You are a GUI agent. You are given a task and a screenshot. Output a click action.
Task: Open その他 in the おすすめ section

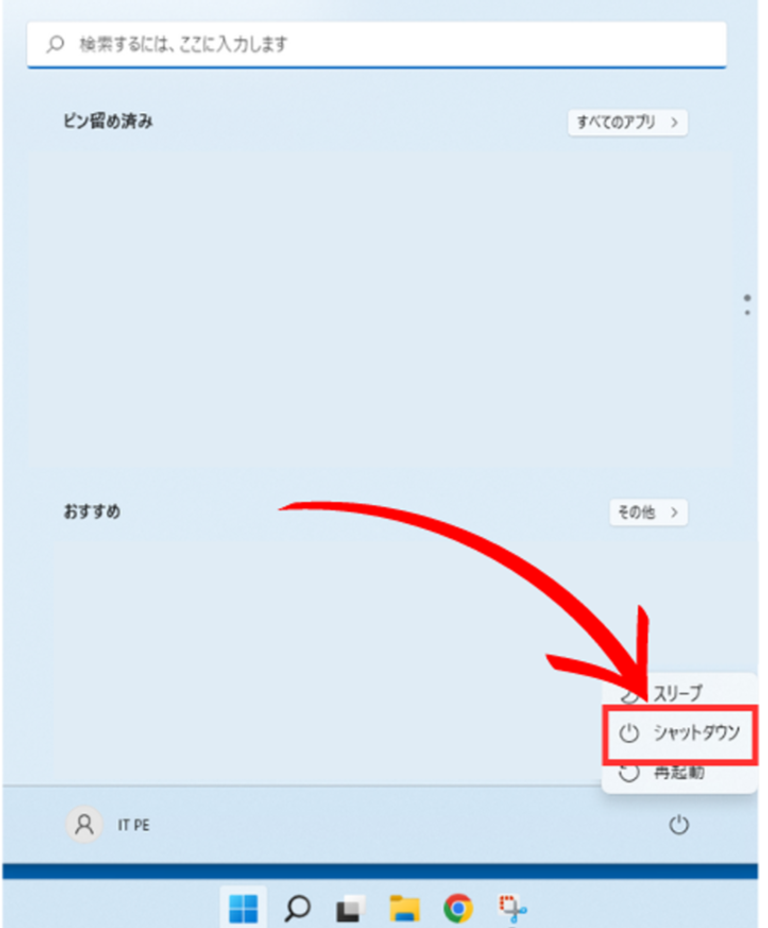pos(648,512)
